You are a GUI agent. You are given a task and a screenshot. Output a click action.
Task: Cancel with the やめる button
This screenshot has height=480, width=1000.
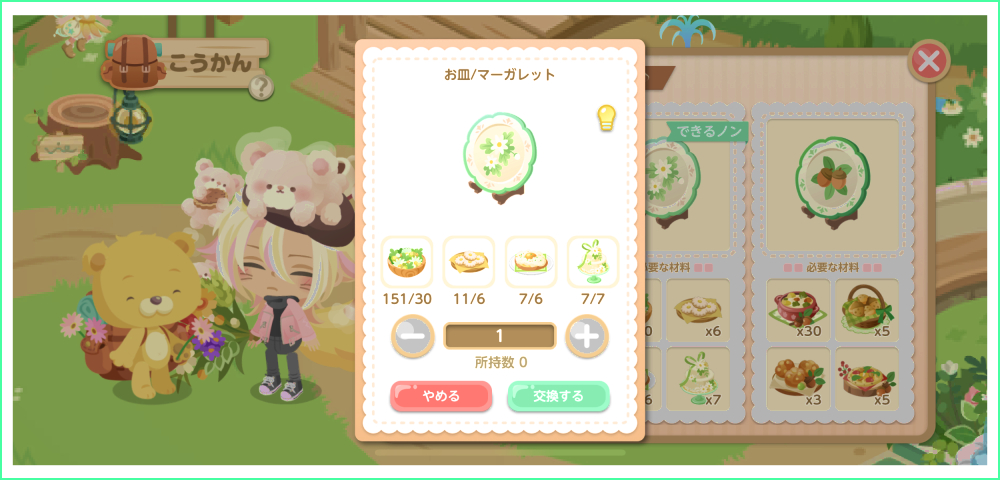[441, 396]
